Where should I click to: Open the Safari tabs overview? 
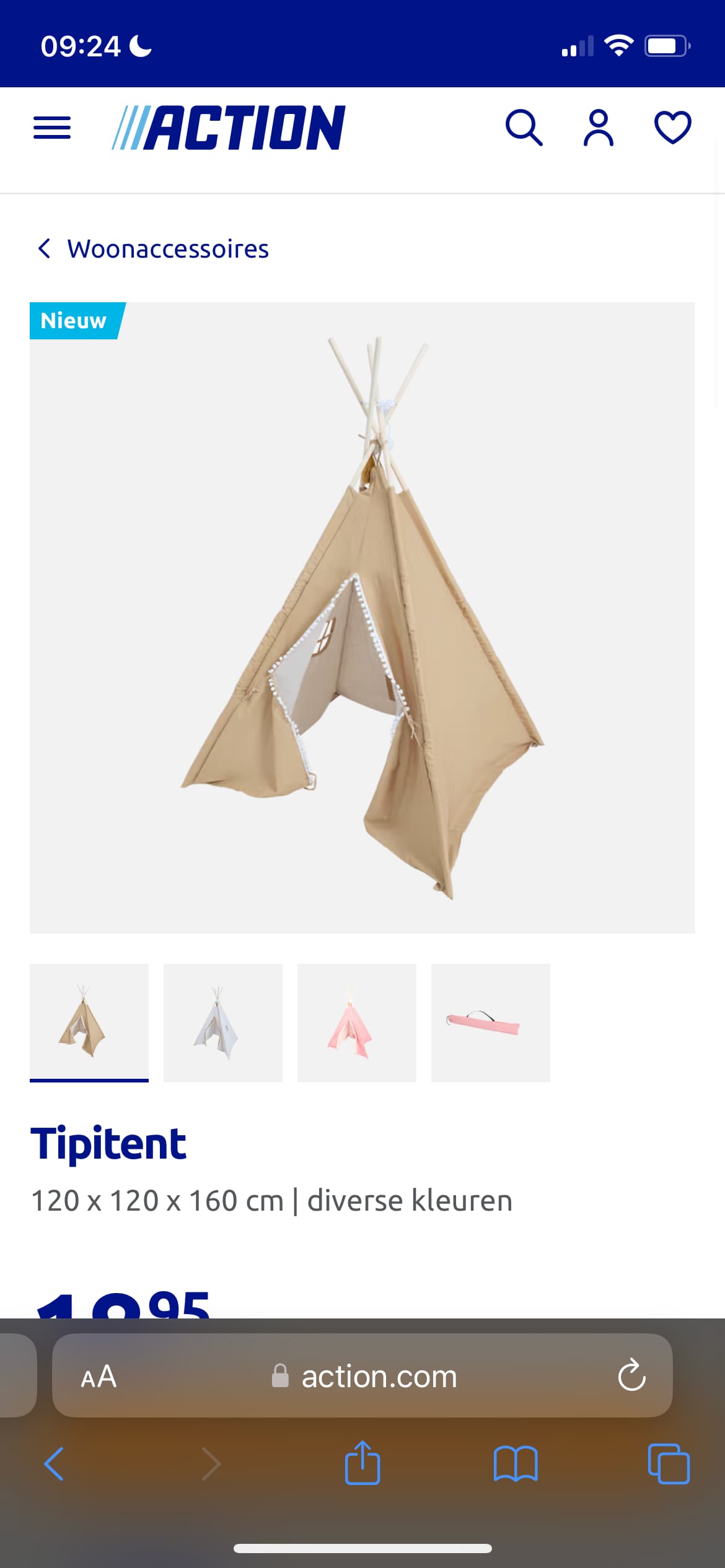coord(669,1464)
